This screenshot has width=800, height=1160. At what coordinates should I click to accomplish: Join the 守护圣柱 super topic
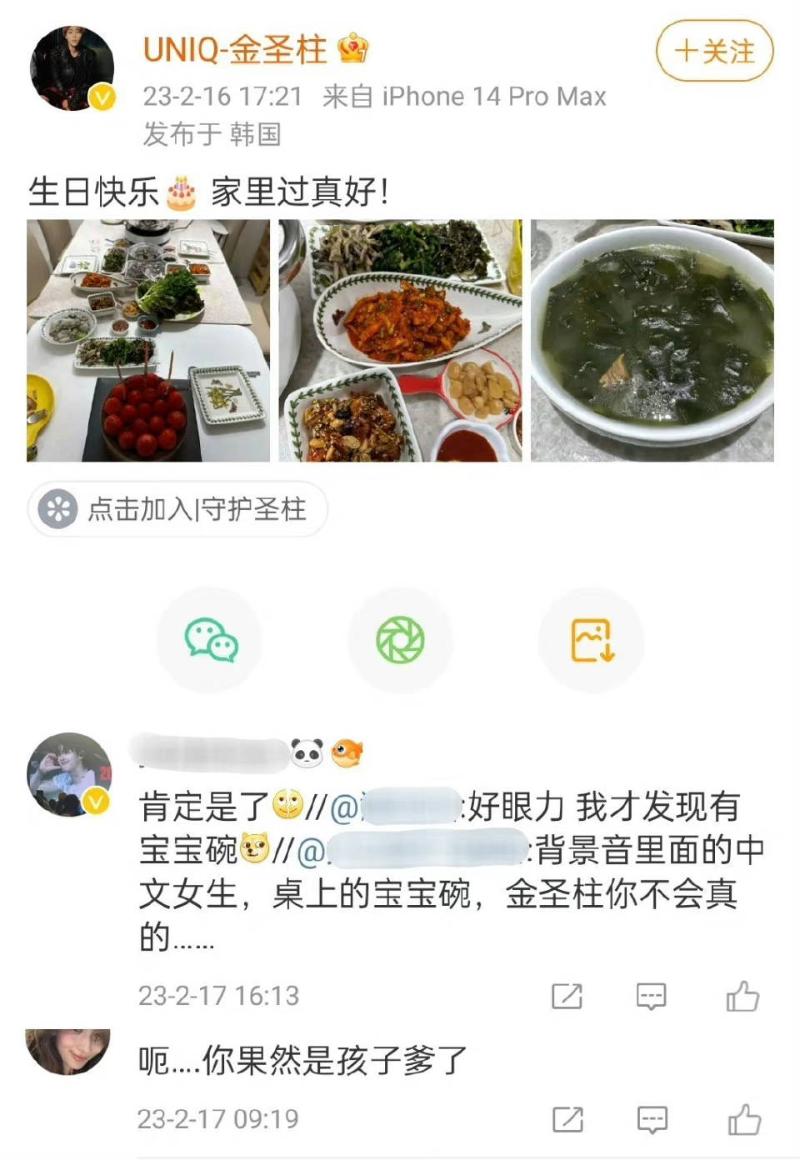pyautogui.click(x=177, y=510)
